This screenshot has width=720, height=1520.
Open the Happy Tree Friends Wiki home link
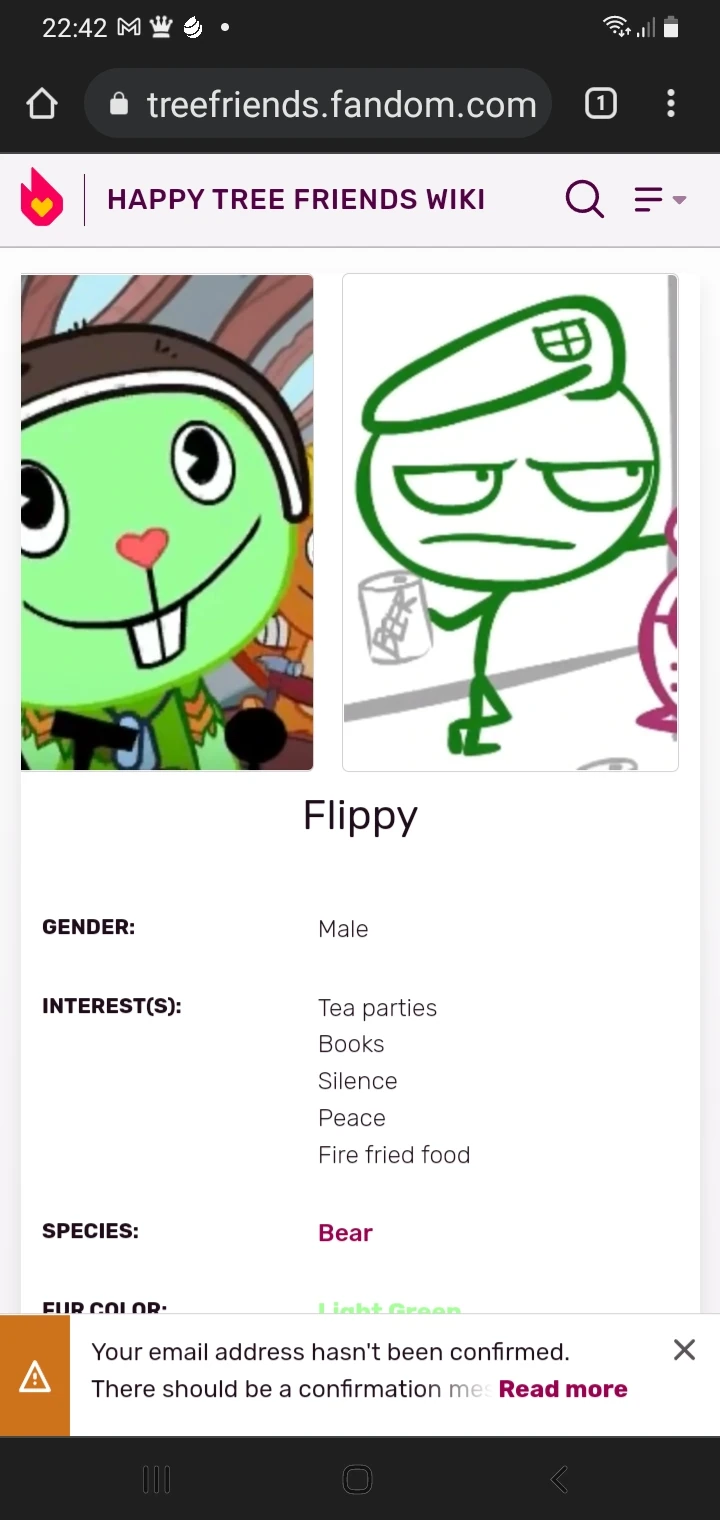296,200
